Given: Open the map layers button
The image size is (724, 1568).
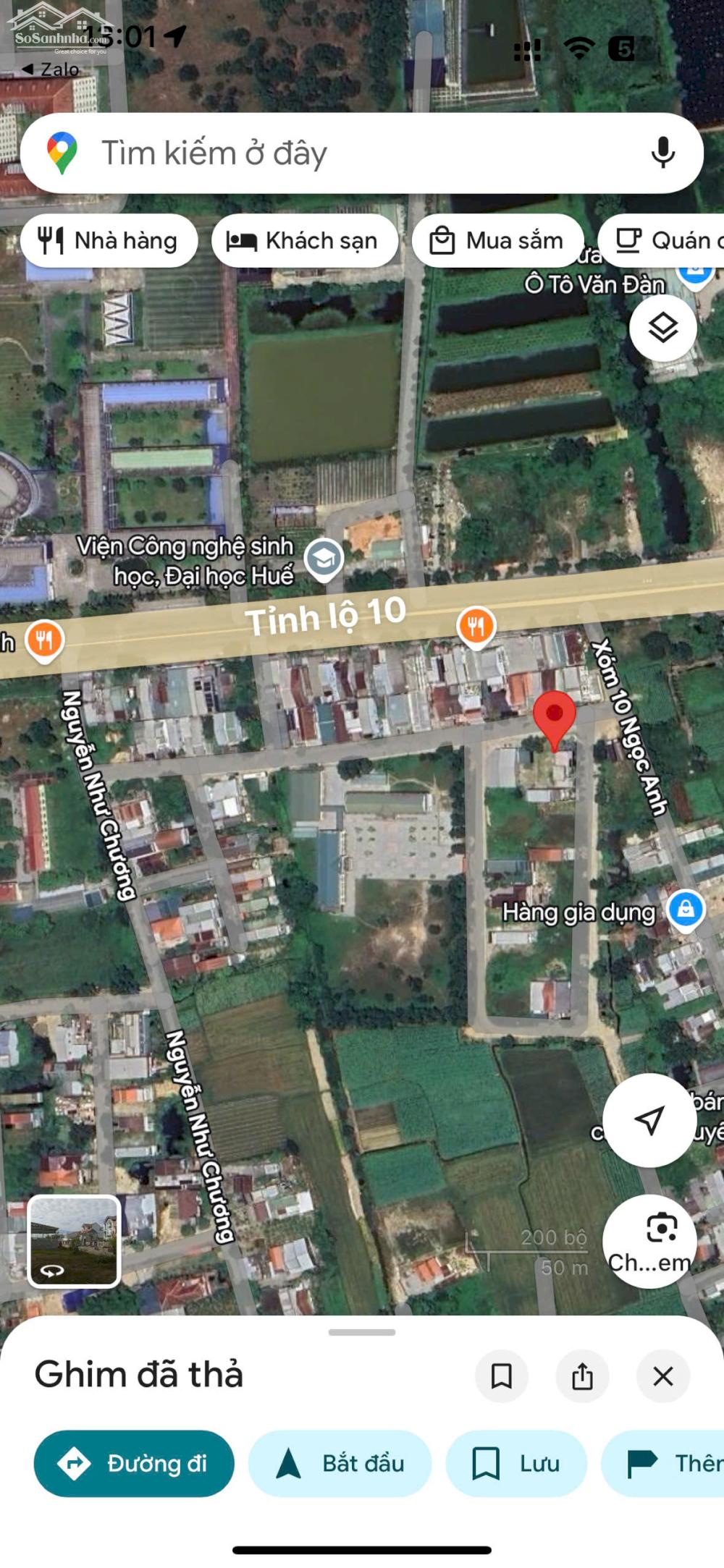Looking at the screenshot, I should 662,329.
